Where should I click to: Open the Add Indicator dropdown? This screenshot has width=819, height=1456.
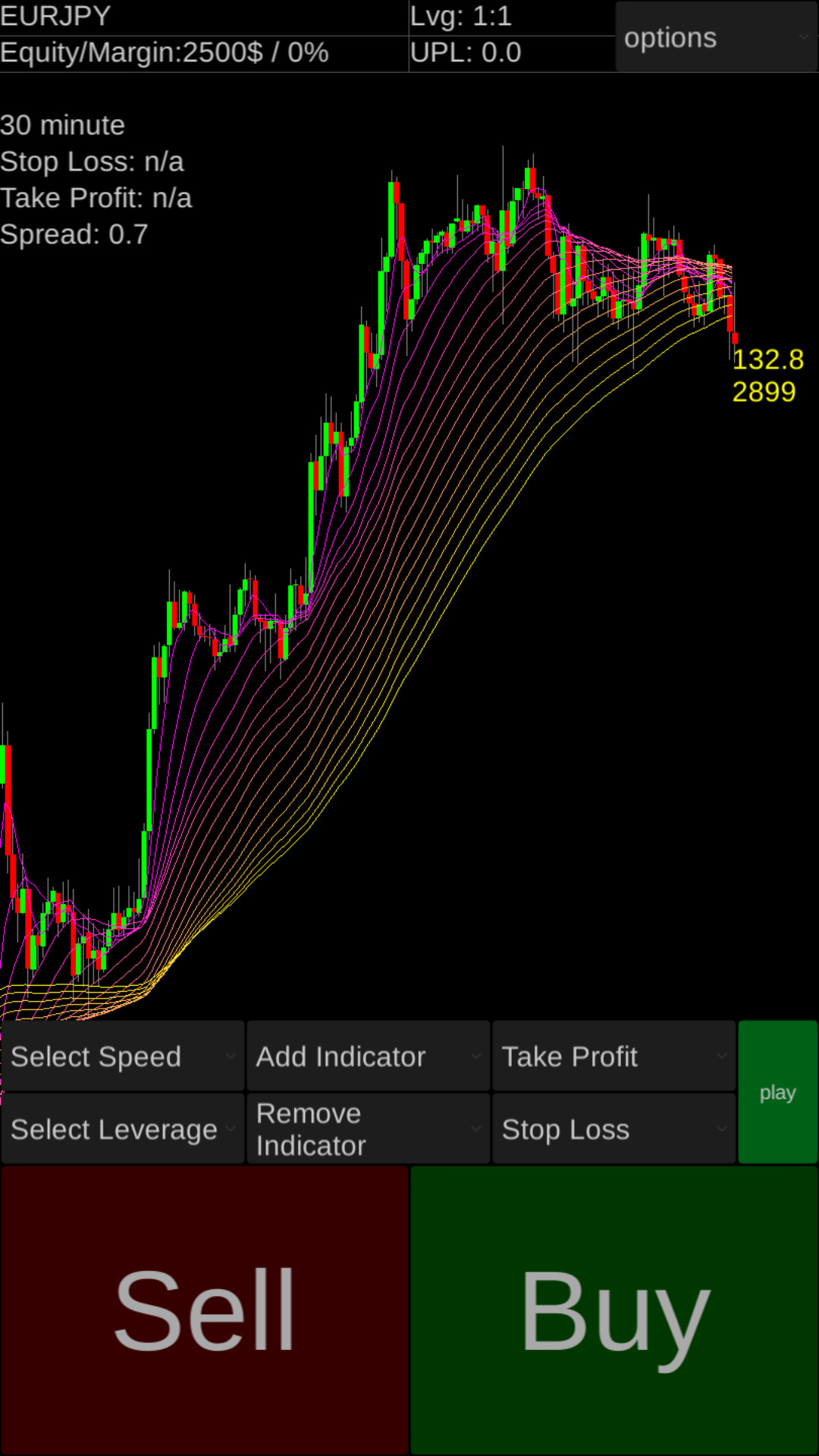click(368, 1056)
